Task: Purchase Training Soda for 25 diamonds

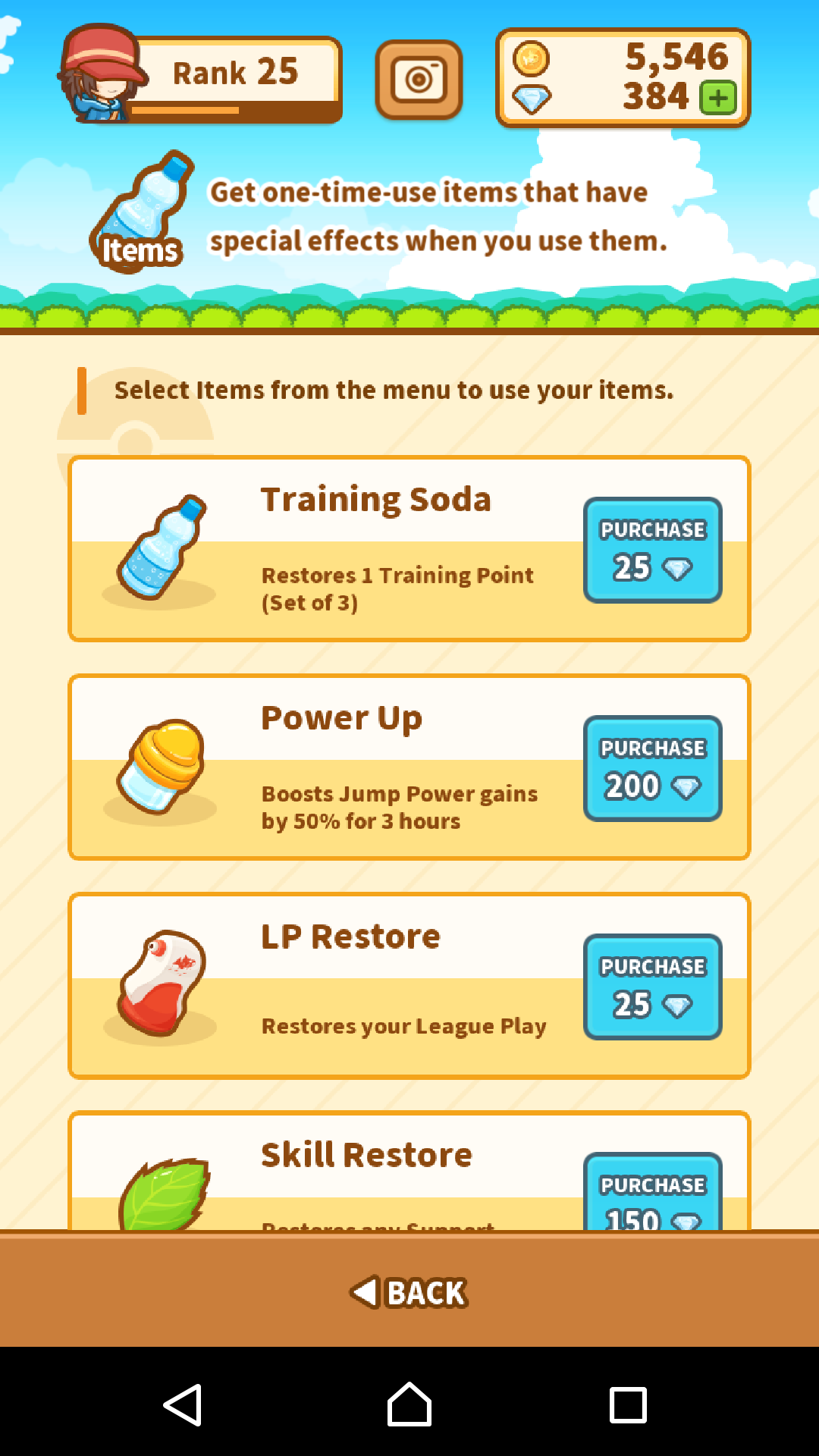Action: 652,550
